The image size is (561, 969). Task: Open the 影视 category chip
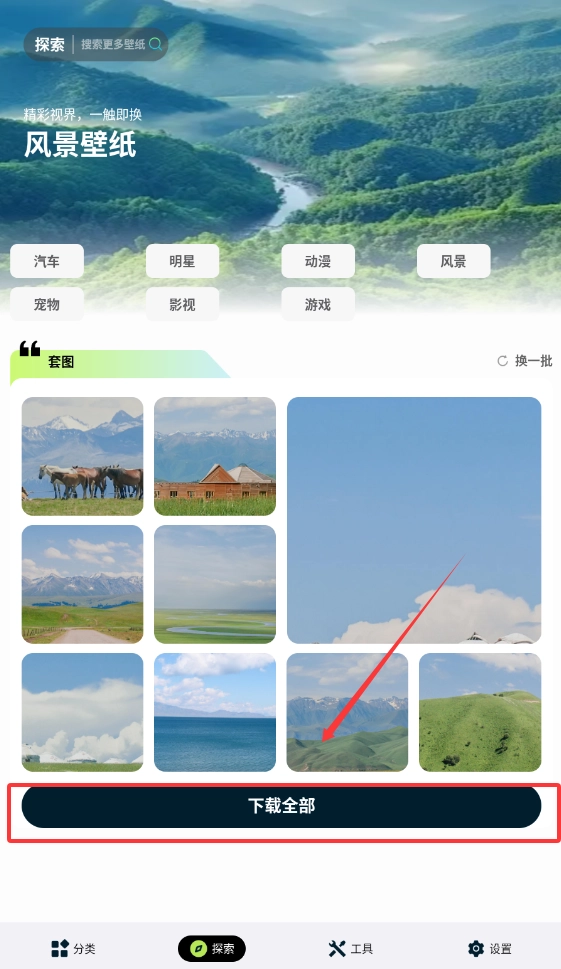[182, 304]
